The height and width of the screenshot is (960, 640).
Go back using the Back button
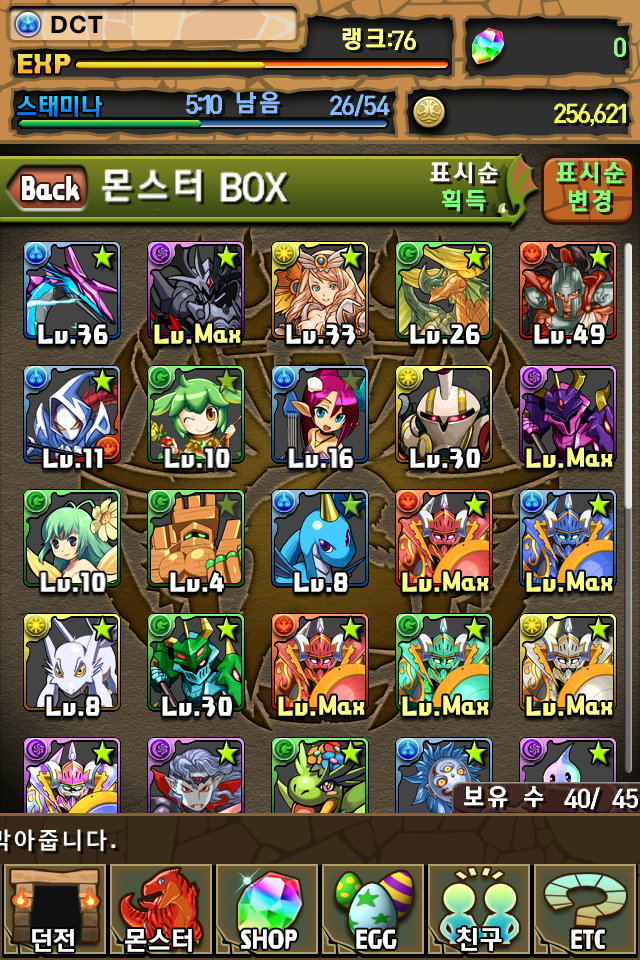tap(48, 188)
